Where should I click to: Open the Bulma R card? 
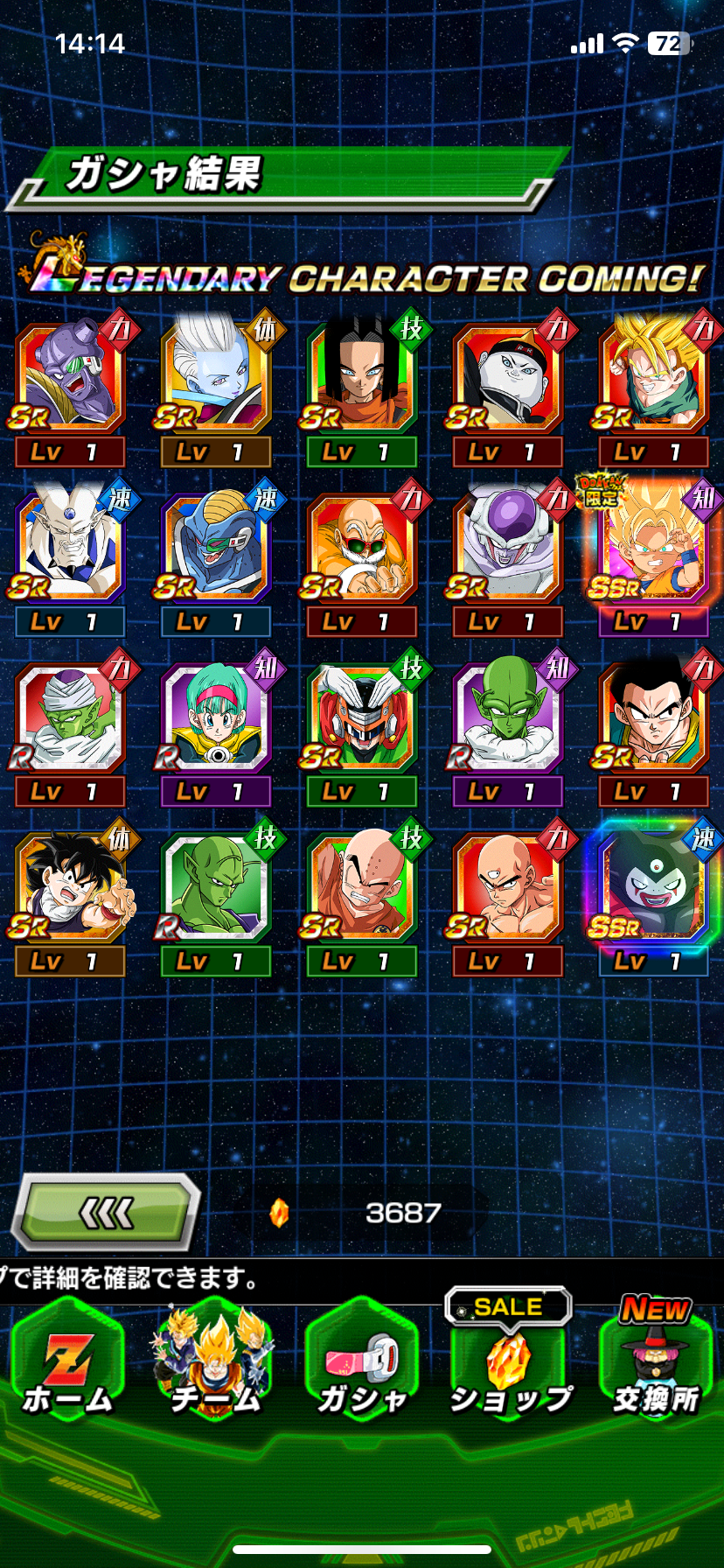tap(214, 719)
